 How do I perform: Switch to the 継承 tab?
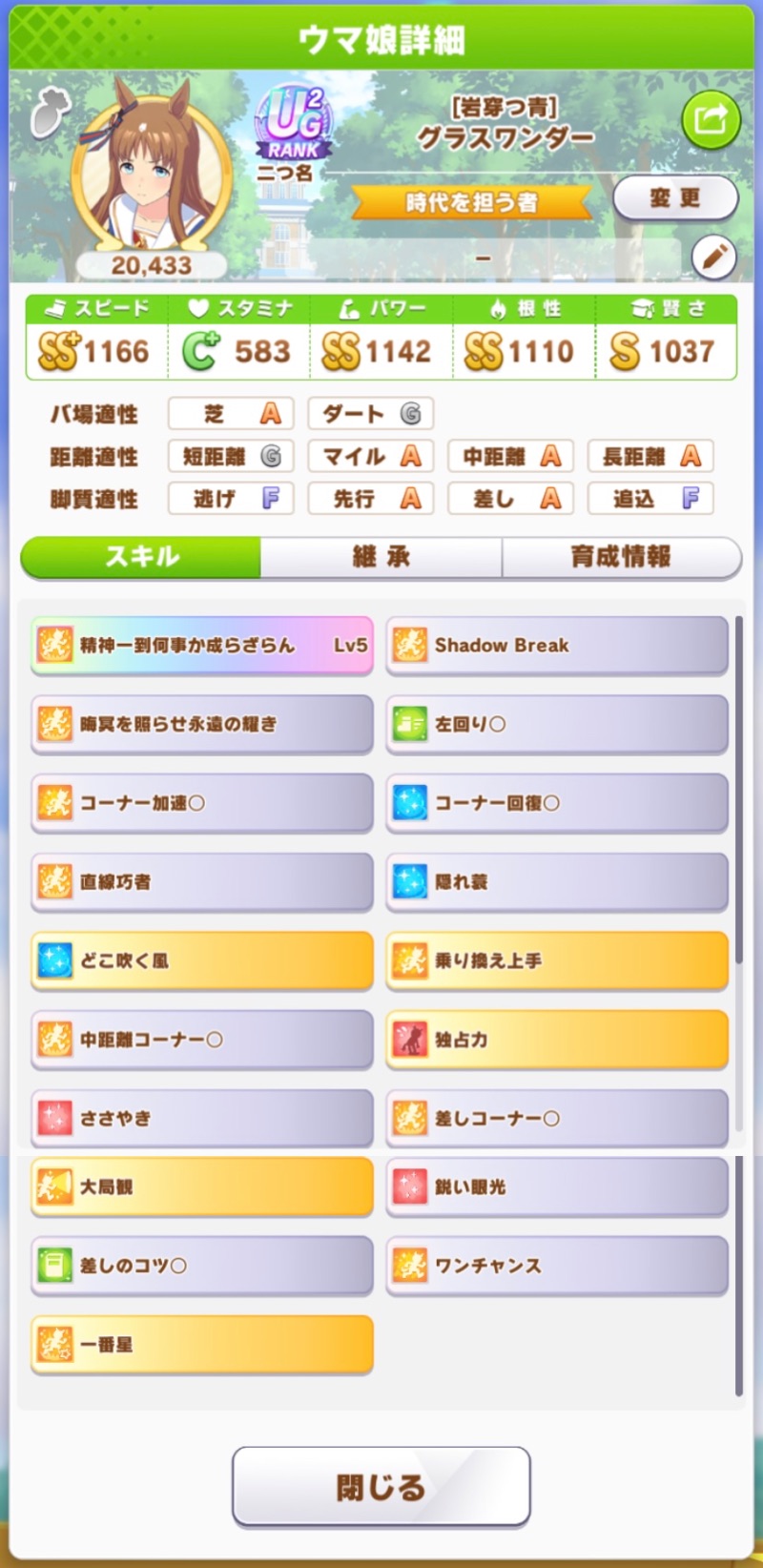pyautogui.click(x=381, y=557)
